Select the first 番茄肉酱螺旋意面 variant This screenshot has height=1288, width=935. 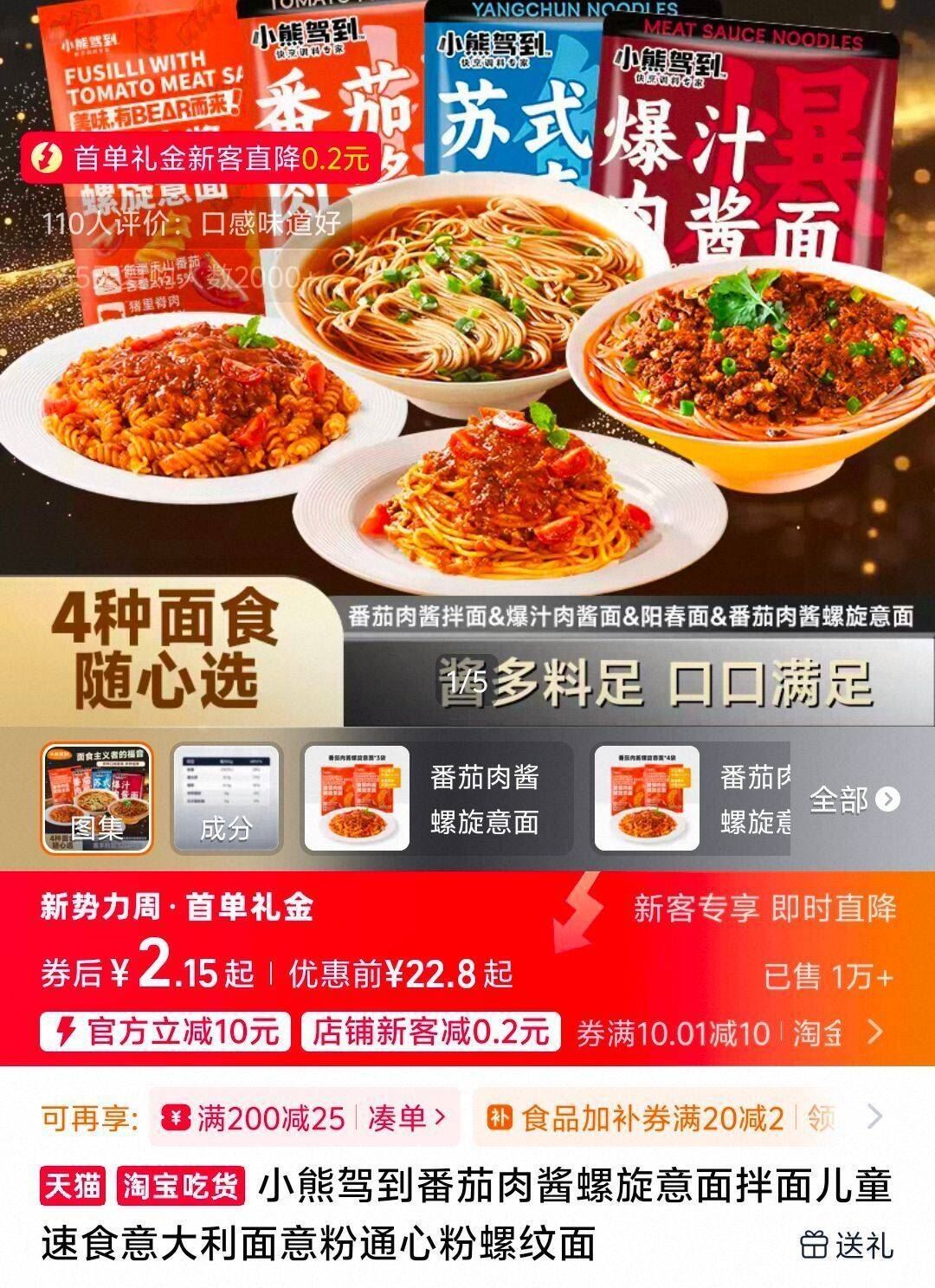pyautogui.click(x=436, y=798)
